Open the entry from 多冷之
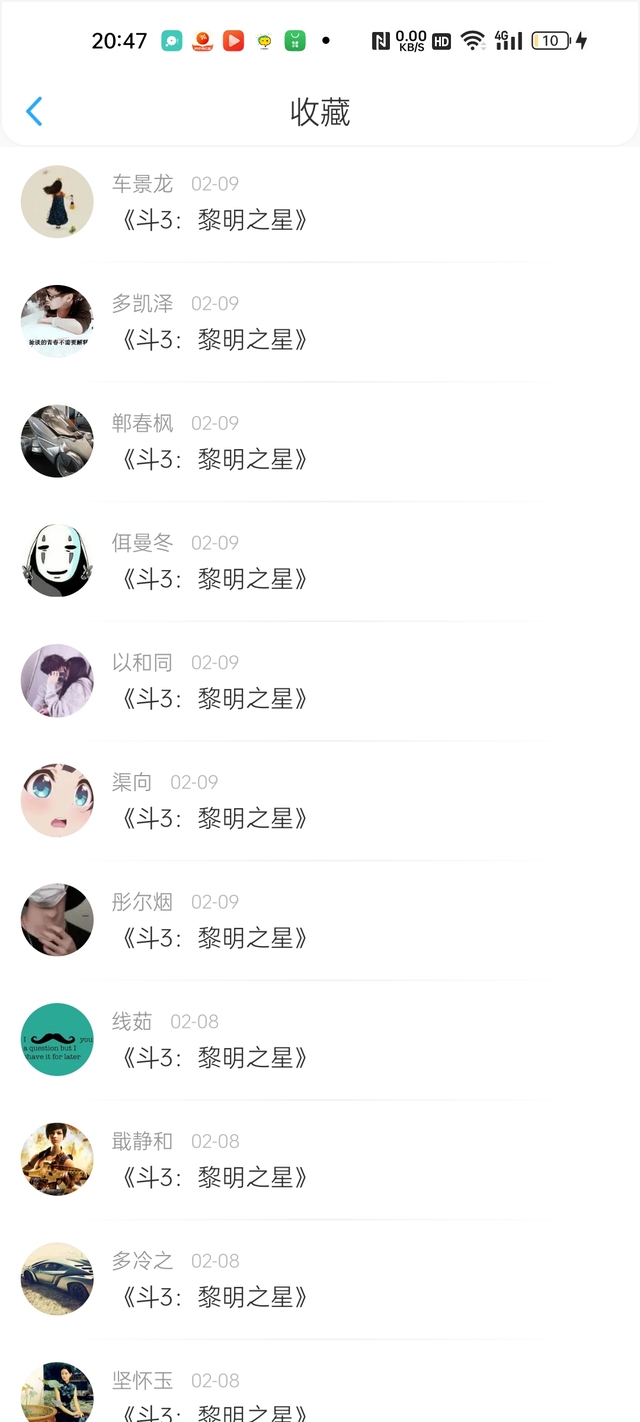The image size is (640, 1422). (214, 1297)
